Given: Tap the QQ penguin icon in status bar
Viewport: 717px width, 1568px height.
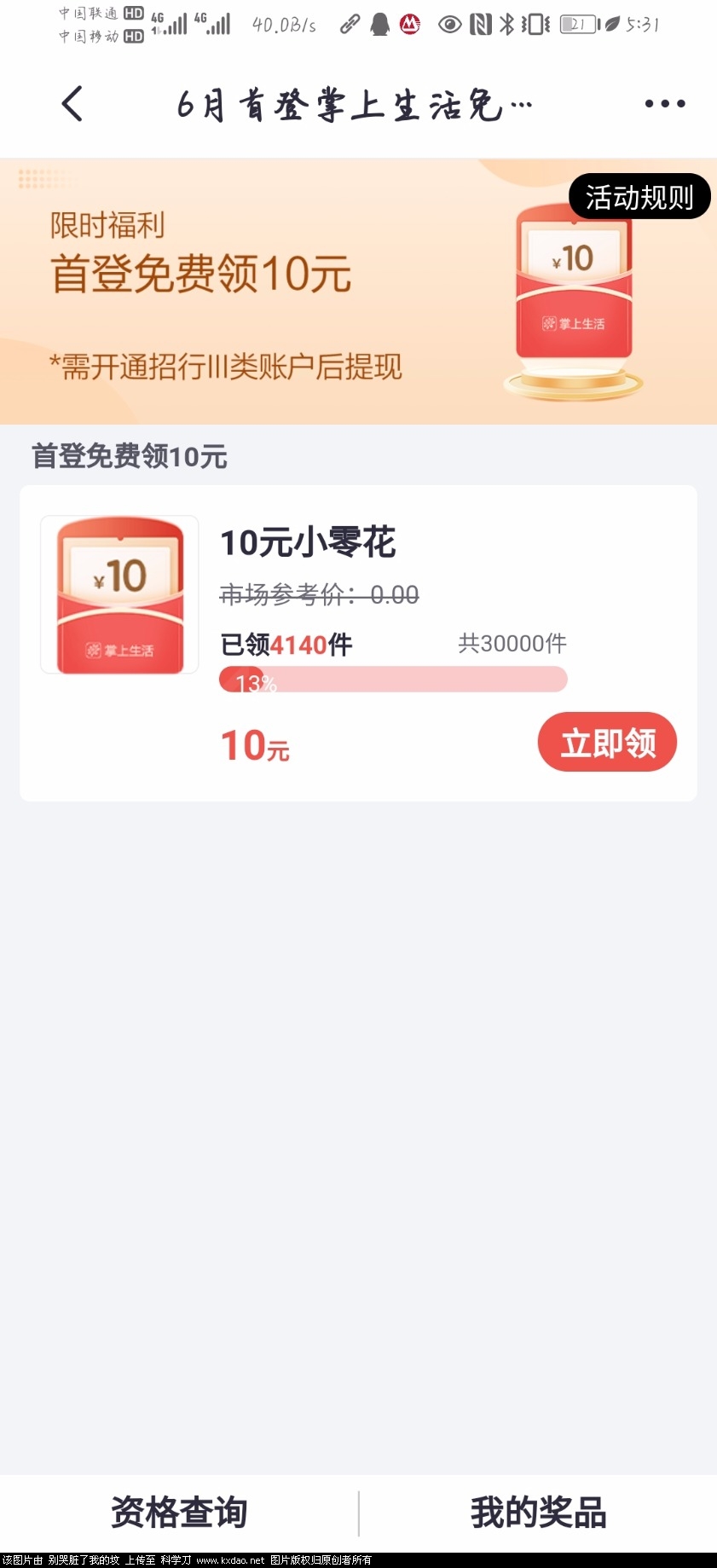Looking at the screenshot, I should click(x=380, y=24).
